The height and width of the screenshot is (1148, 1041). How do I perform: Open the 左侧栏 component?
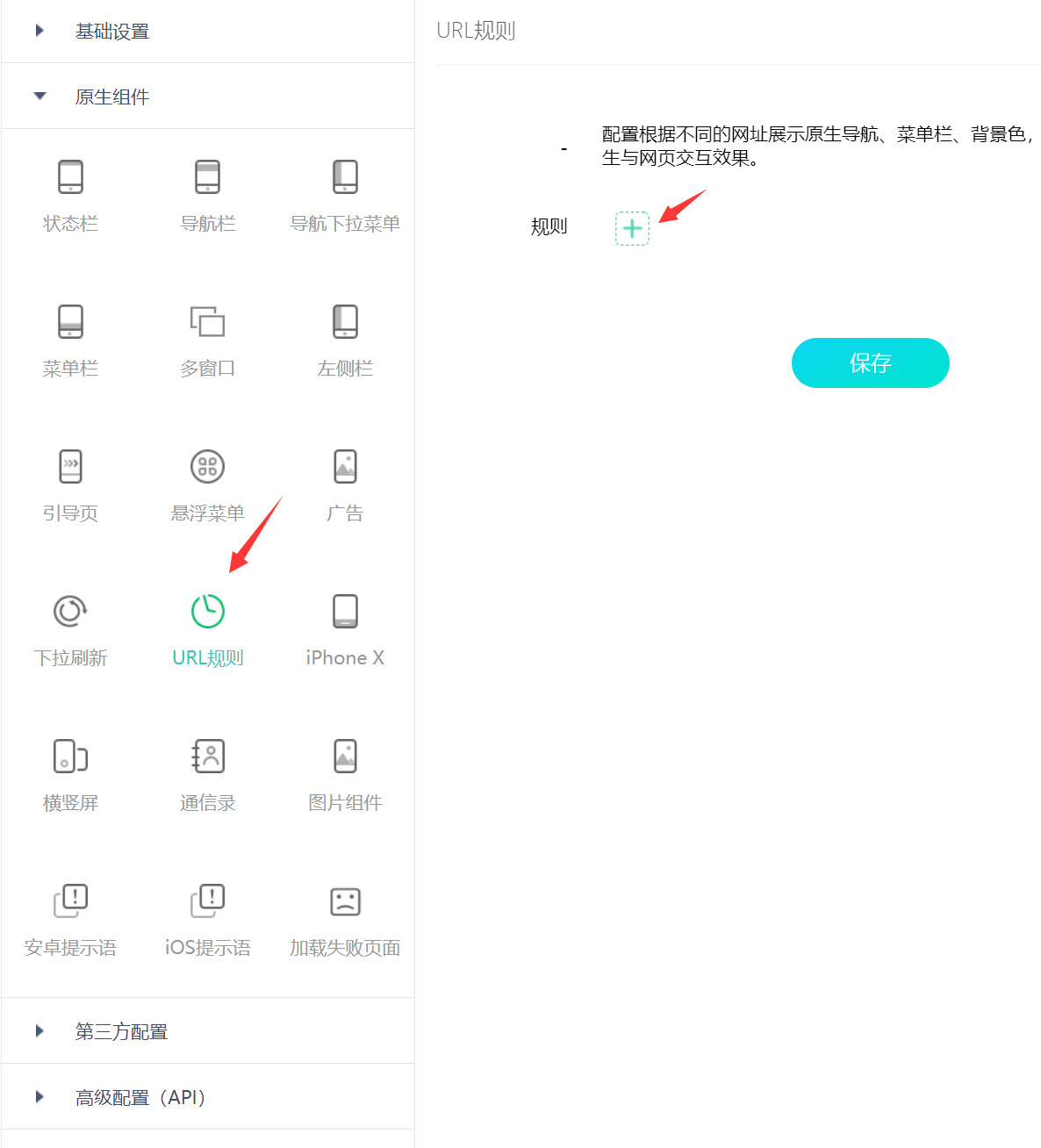pyautogui.click(x=345, y=340)
